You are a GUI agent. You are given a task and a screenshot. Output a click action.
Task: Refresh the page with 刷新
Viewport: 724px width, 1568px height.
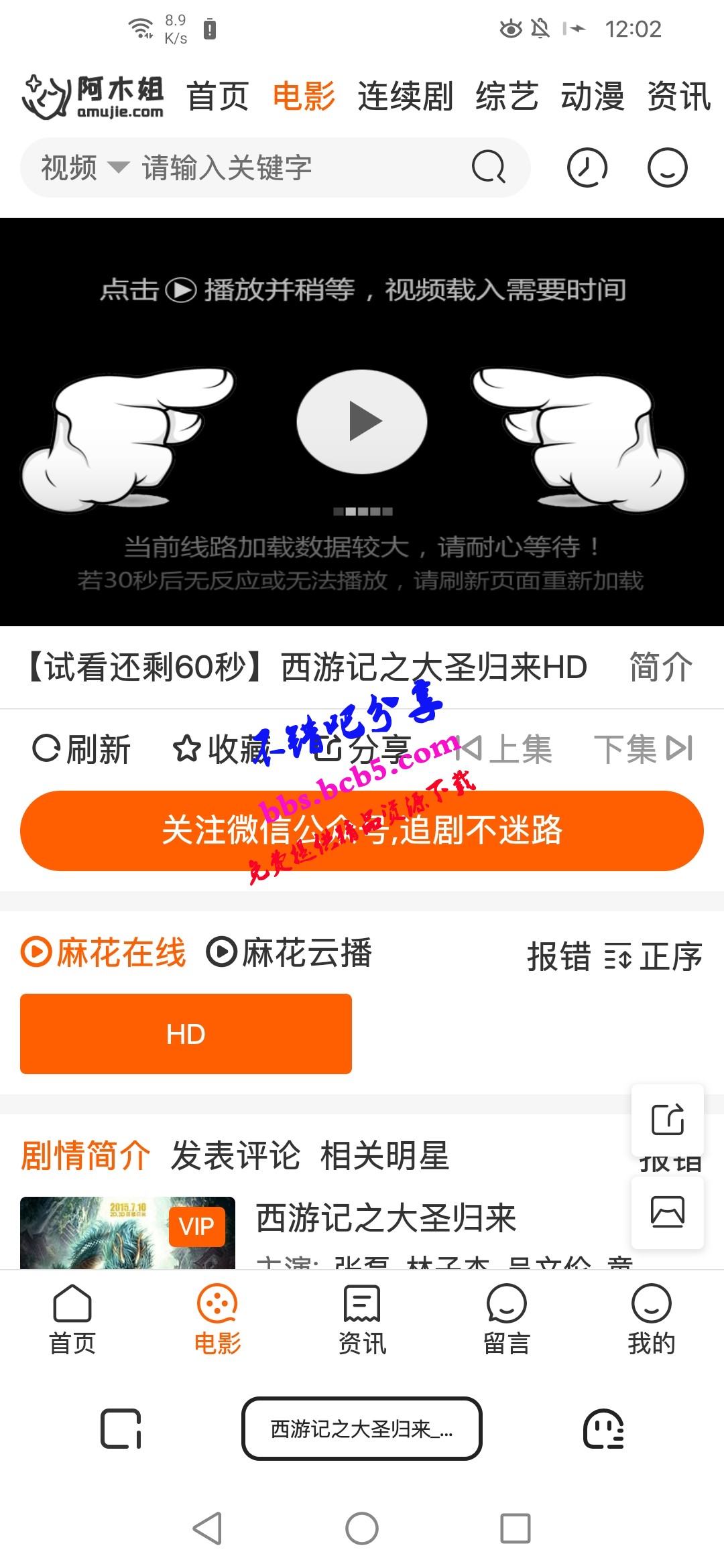[x=82, y=749]
